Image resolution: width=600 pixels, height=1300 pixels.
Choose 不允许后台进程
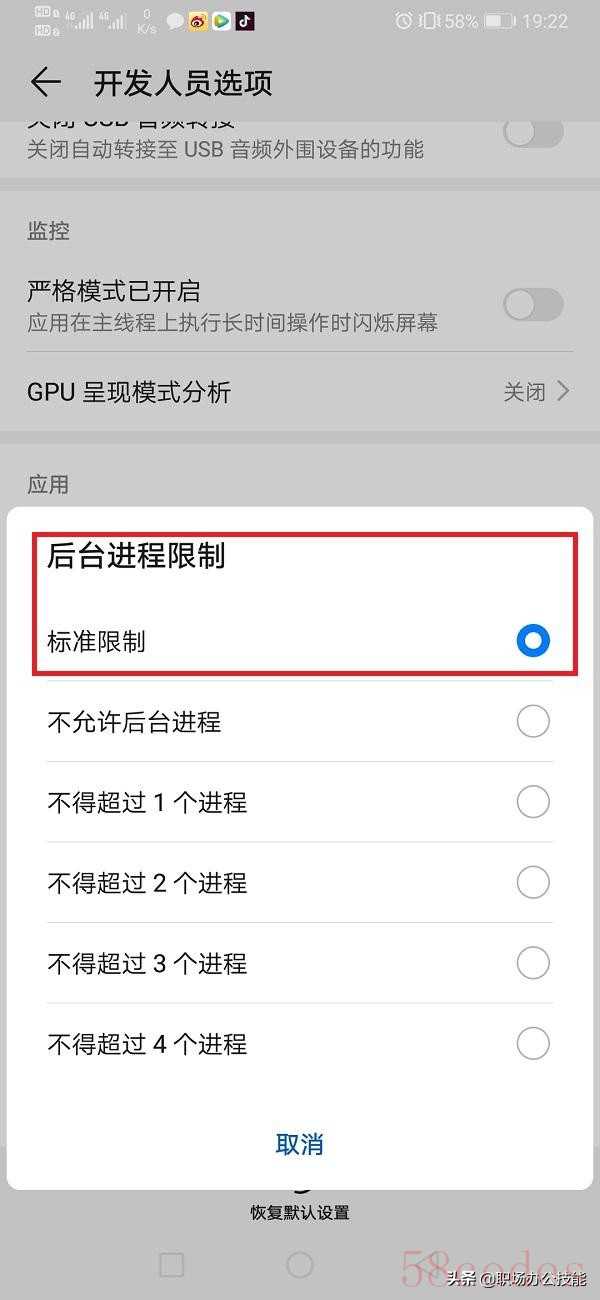coord(532,721)
